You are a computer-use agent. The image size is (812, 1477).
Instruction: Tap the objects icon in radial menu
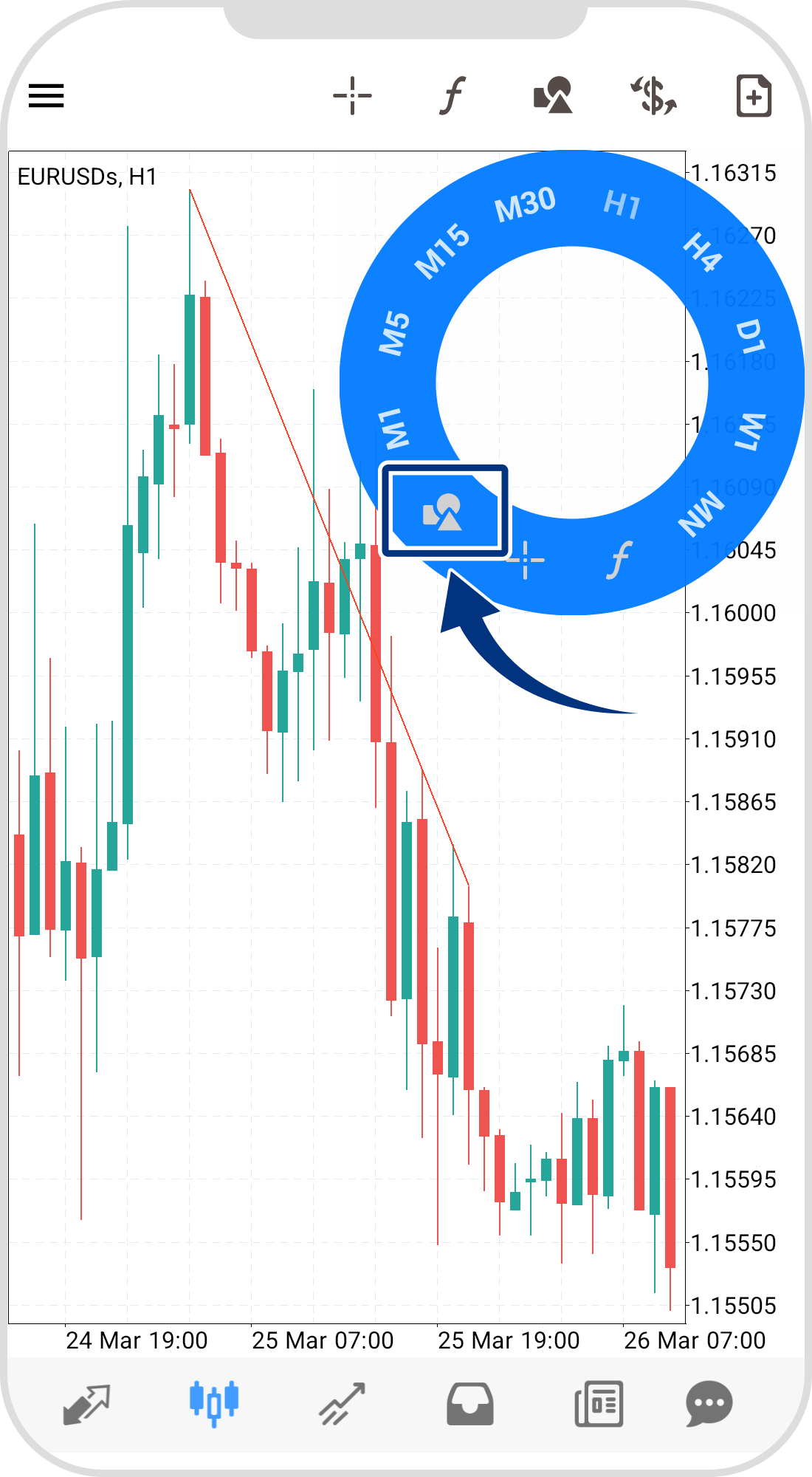(443, 511)
